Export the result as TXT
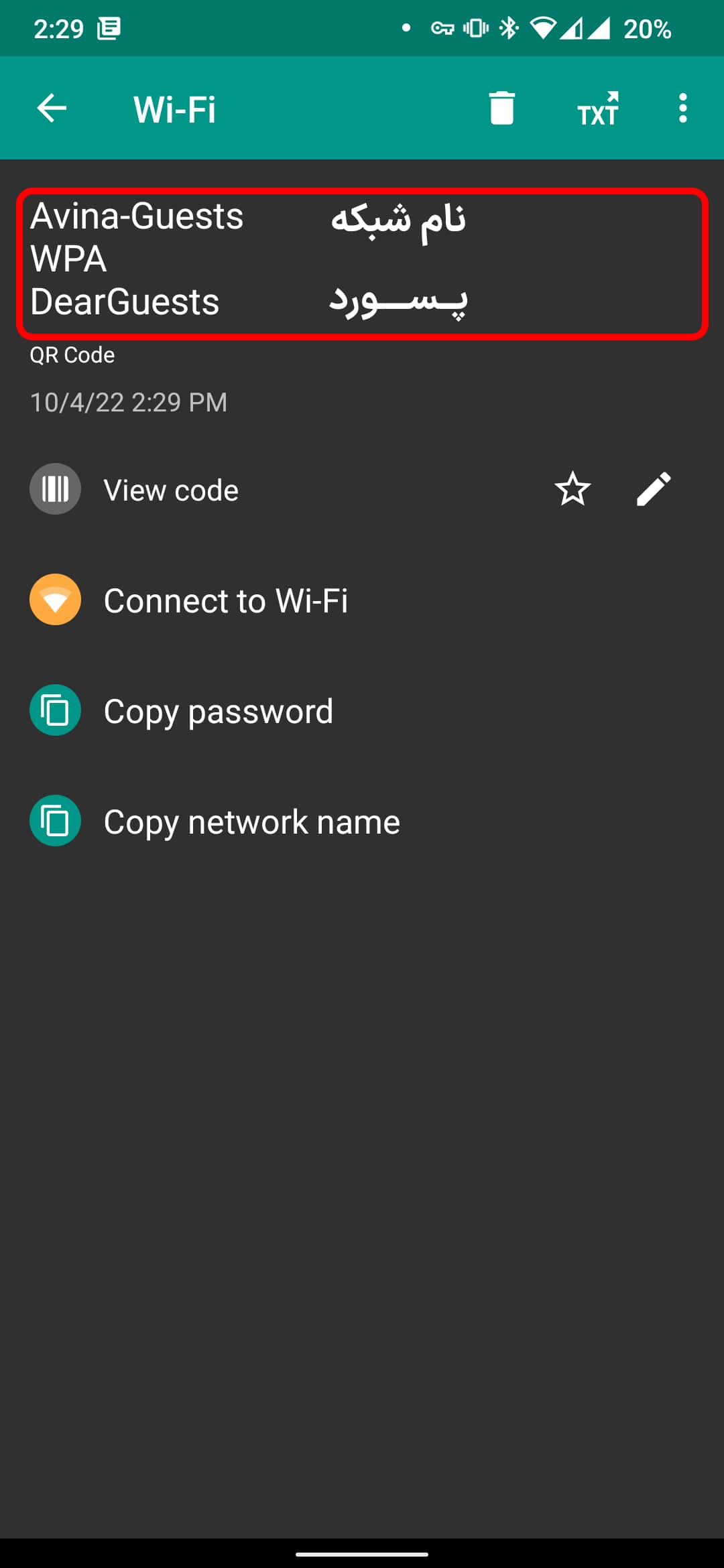Image resolution: width=724 pixels, height=1568 pixels. pos(598,109)
